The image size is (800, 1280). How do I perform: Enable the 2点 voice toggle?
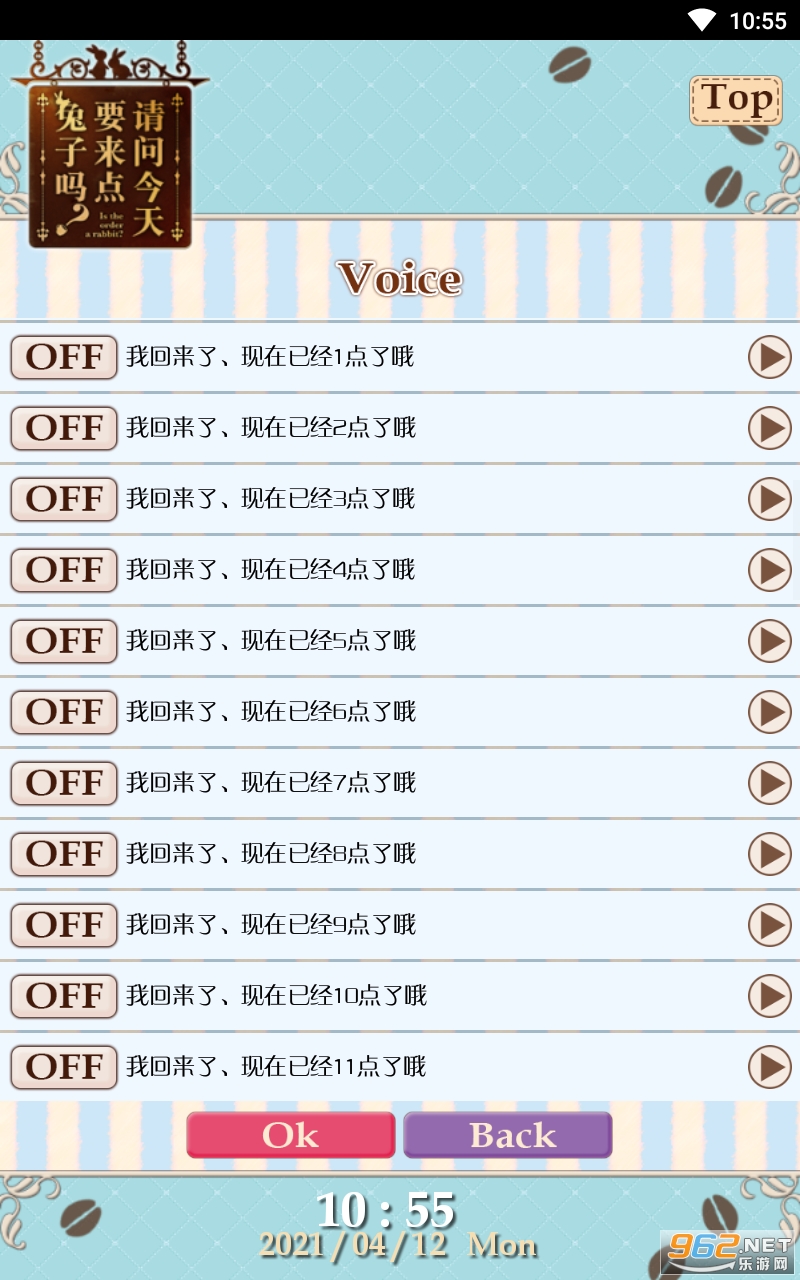(x=64, y=428)
